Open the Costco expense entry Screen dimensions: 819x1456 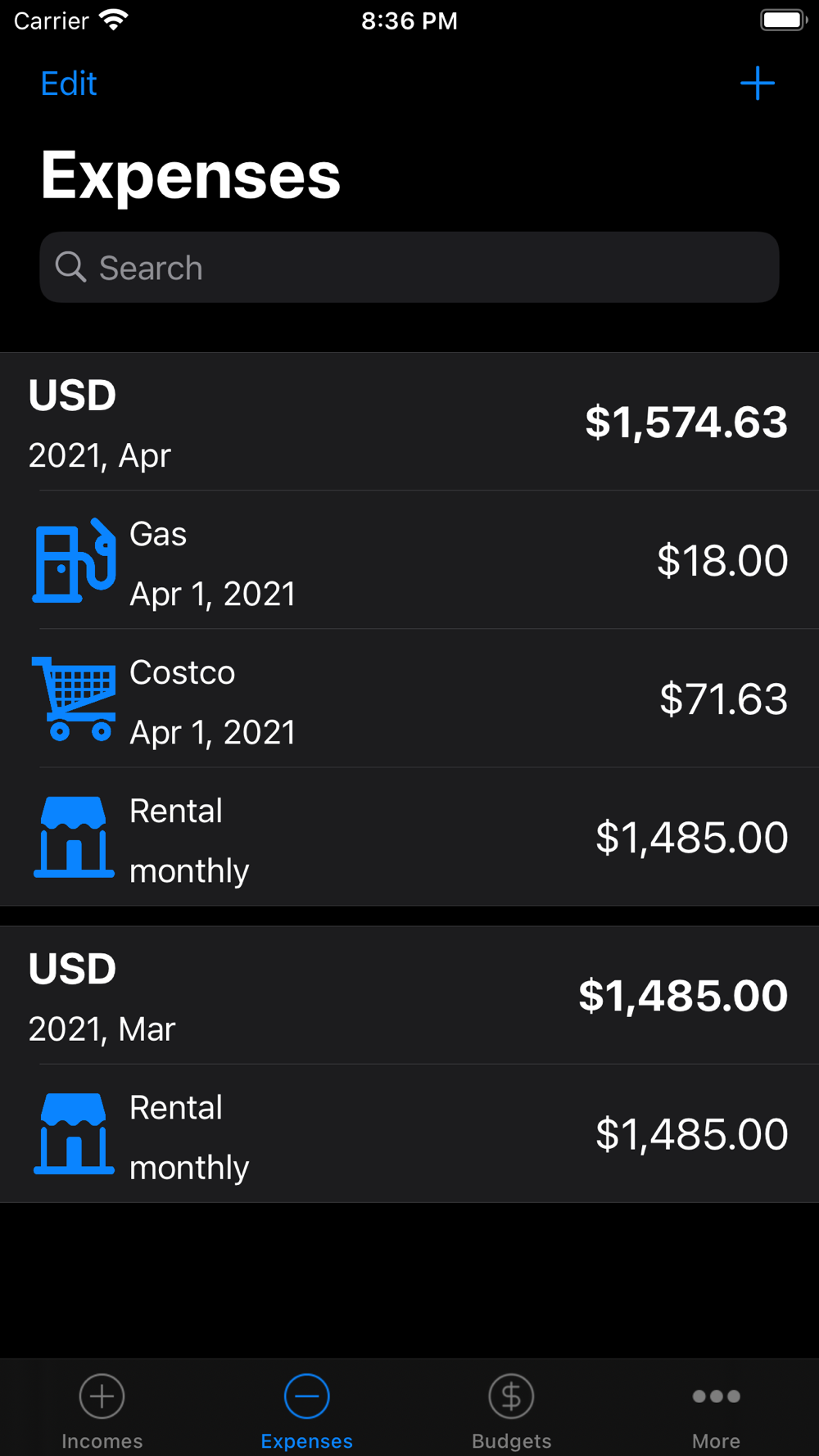pos(409,699)
